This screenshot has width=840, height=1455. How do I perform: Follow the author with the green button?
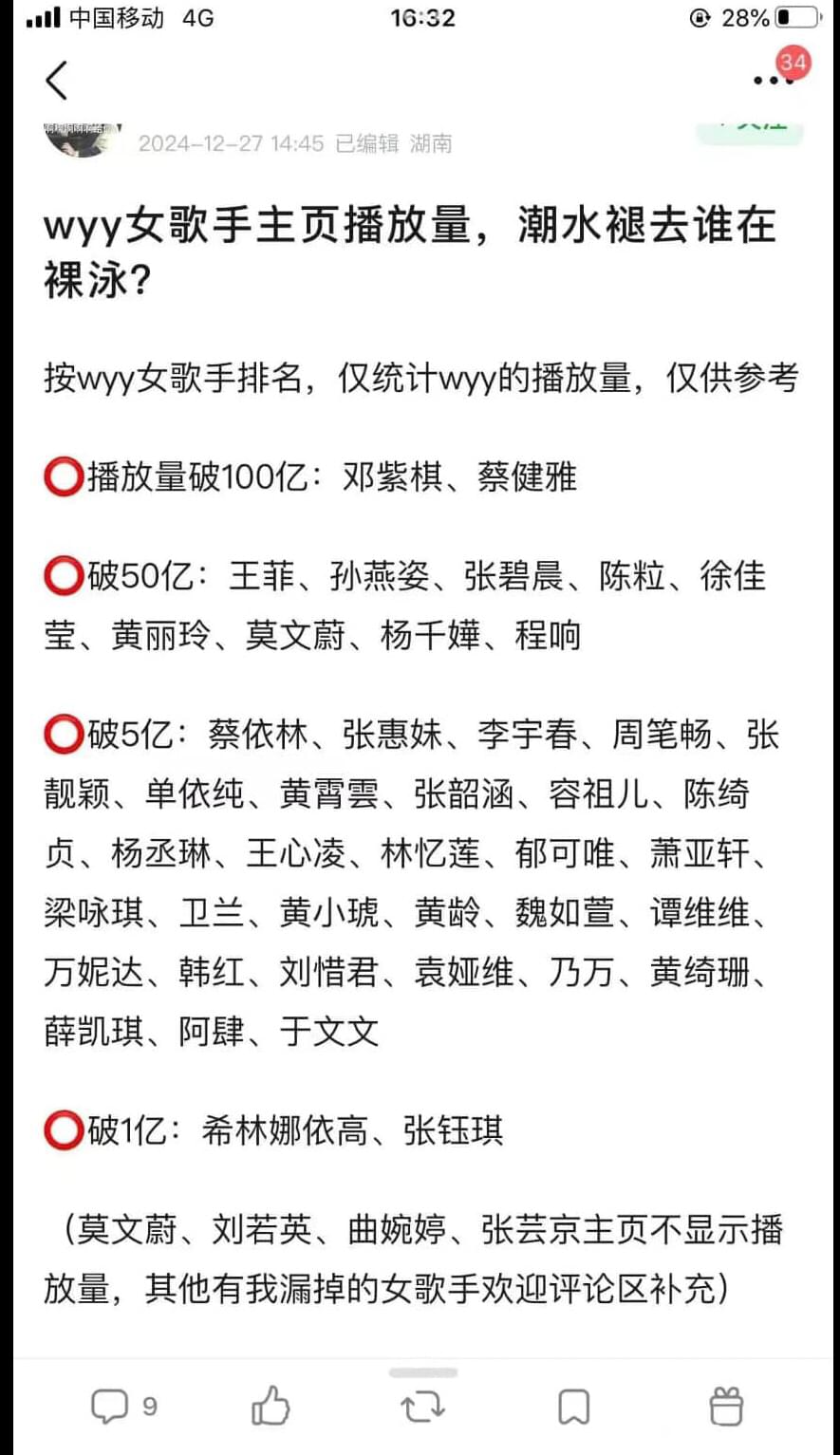pos(750,132)
